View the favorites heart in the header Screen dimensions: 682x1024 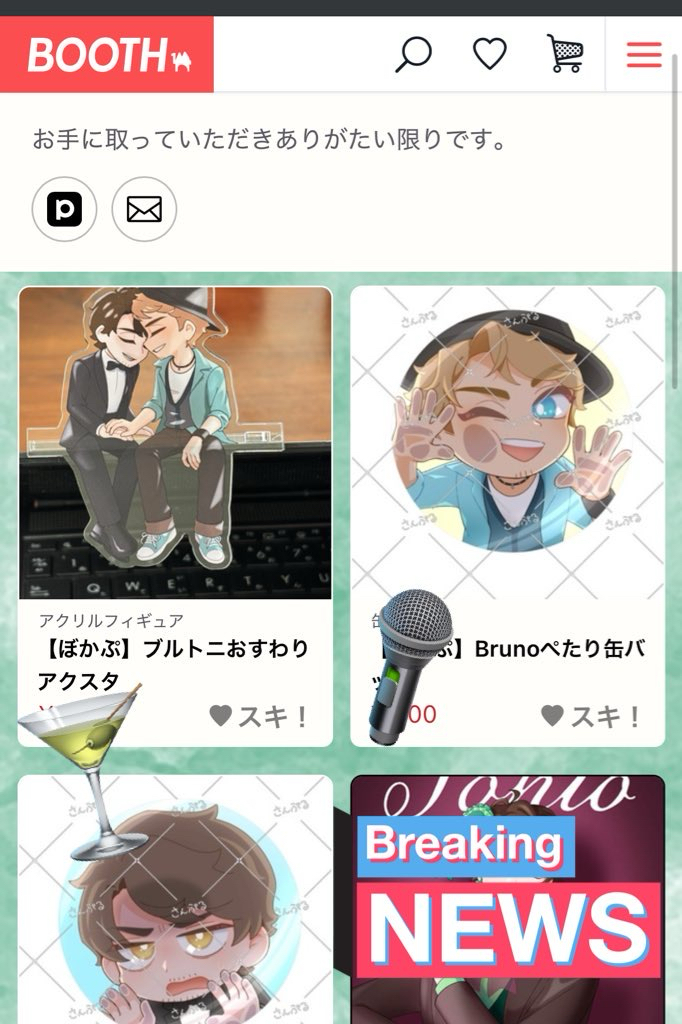[x=490, y=54]
